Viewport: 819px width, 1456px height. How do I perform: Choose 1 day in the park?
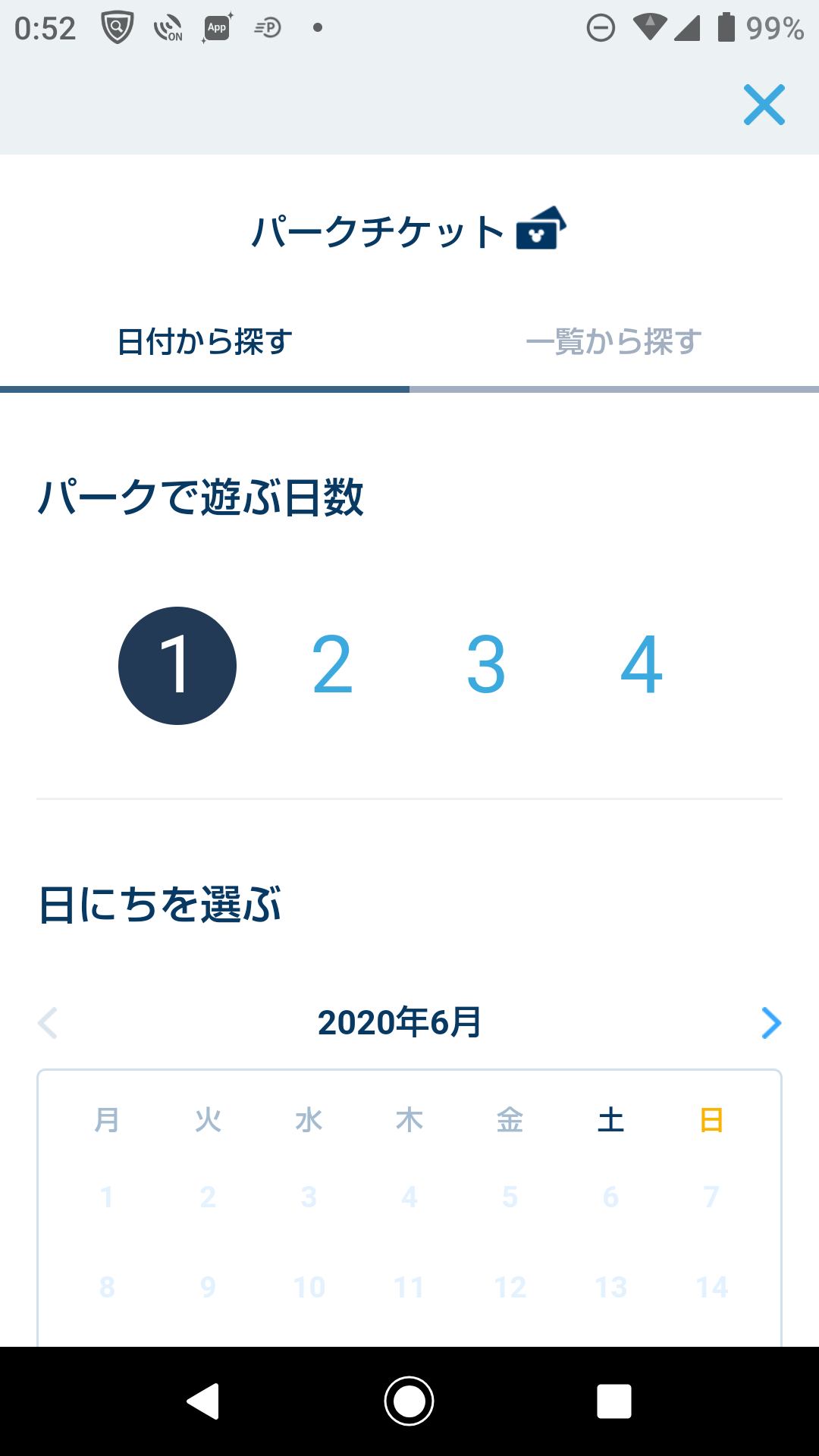tap(177, 666)
